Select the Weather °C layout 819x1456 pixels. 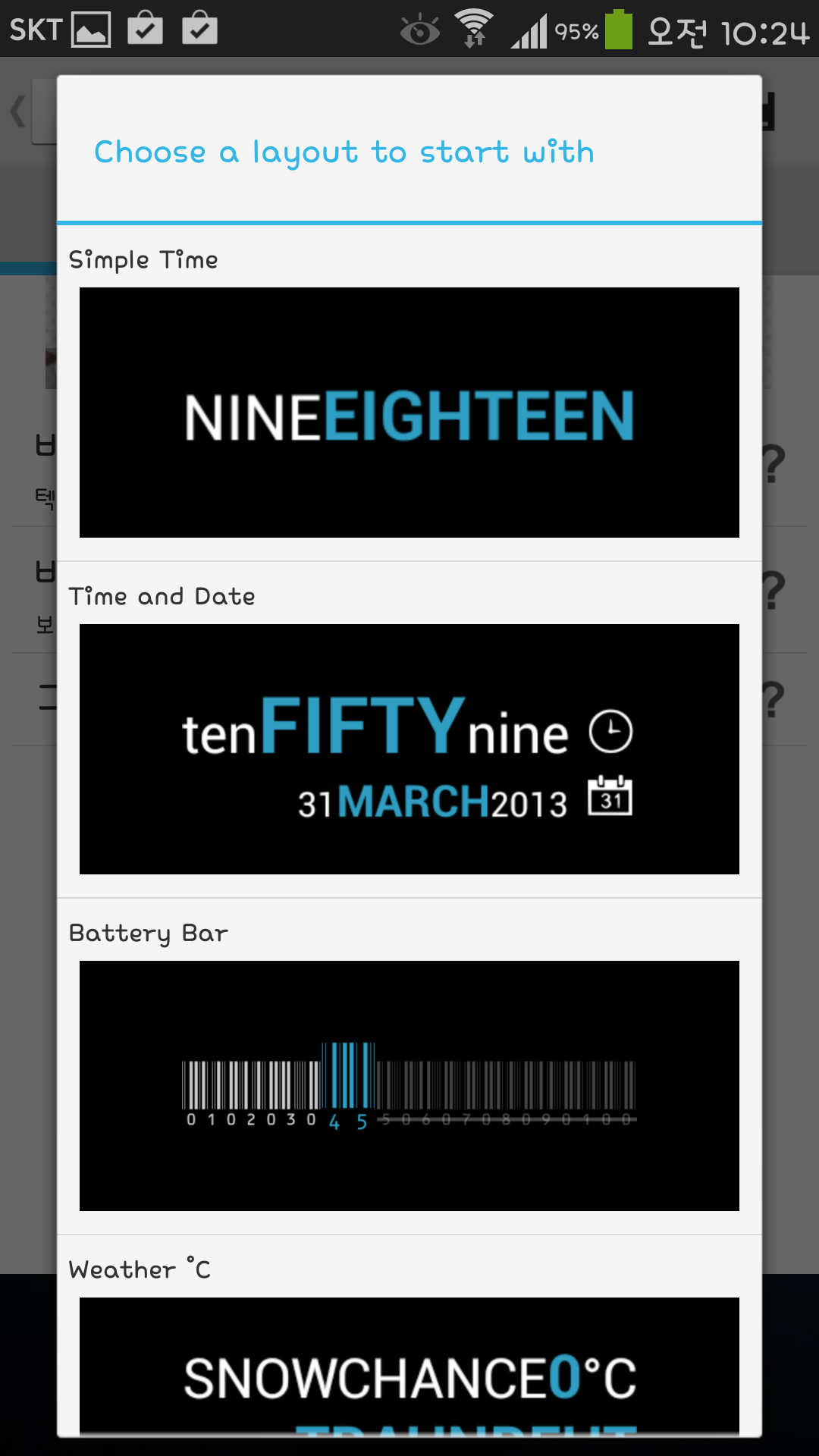click(409, 1365)
